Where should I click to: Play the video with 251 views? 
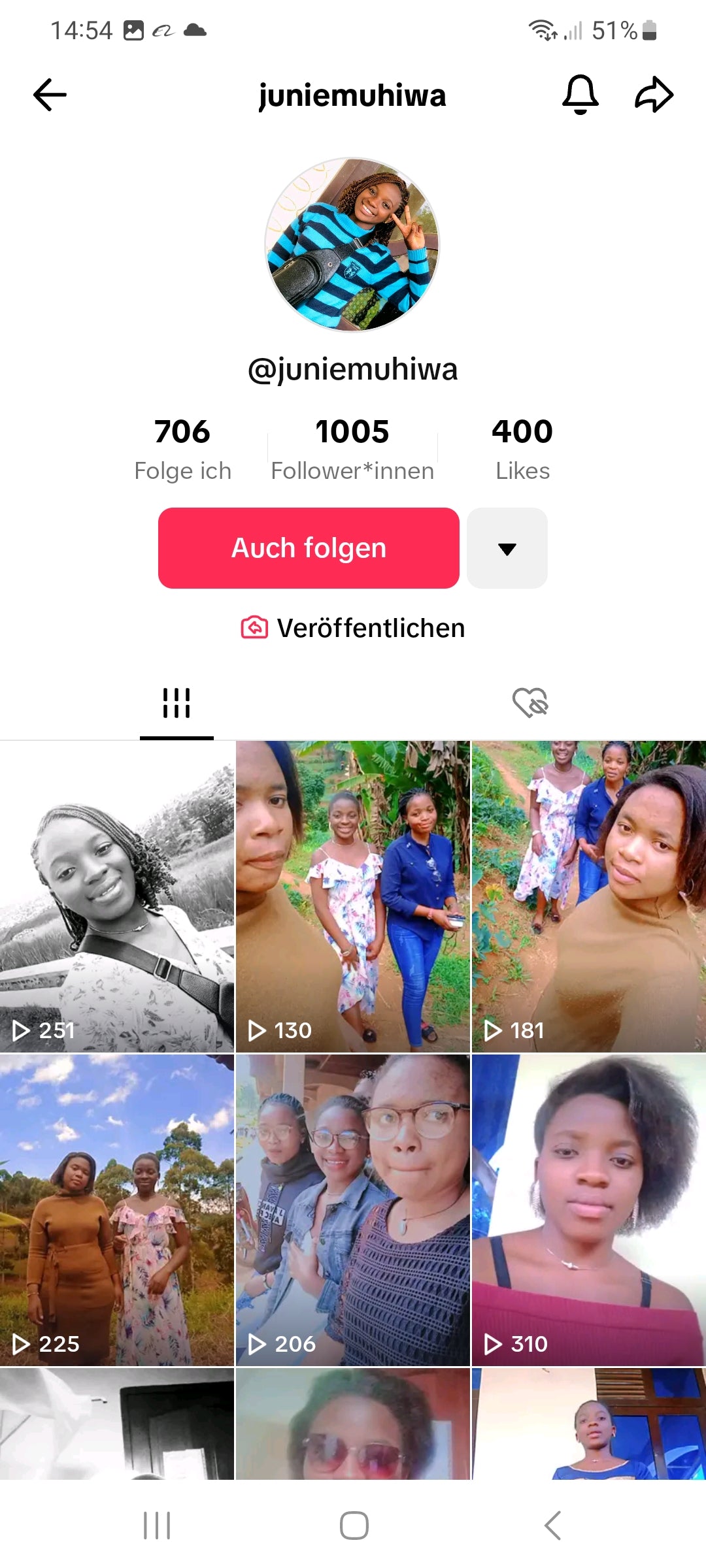coord(117,896)
